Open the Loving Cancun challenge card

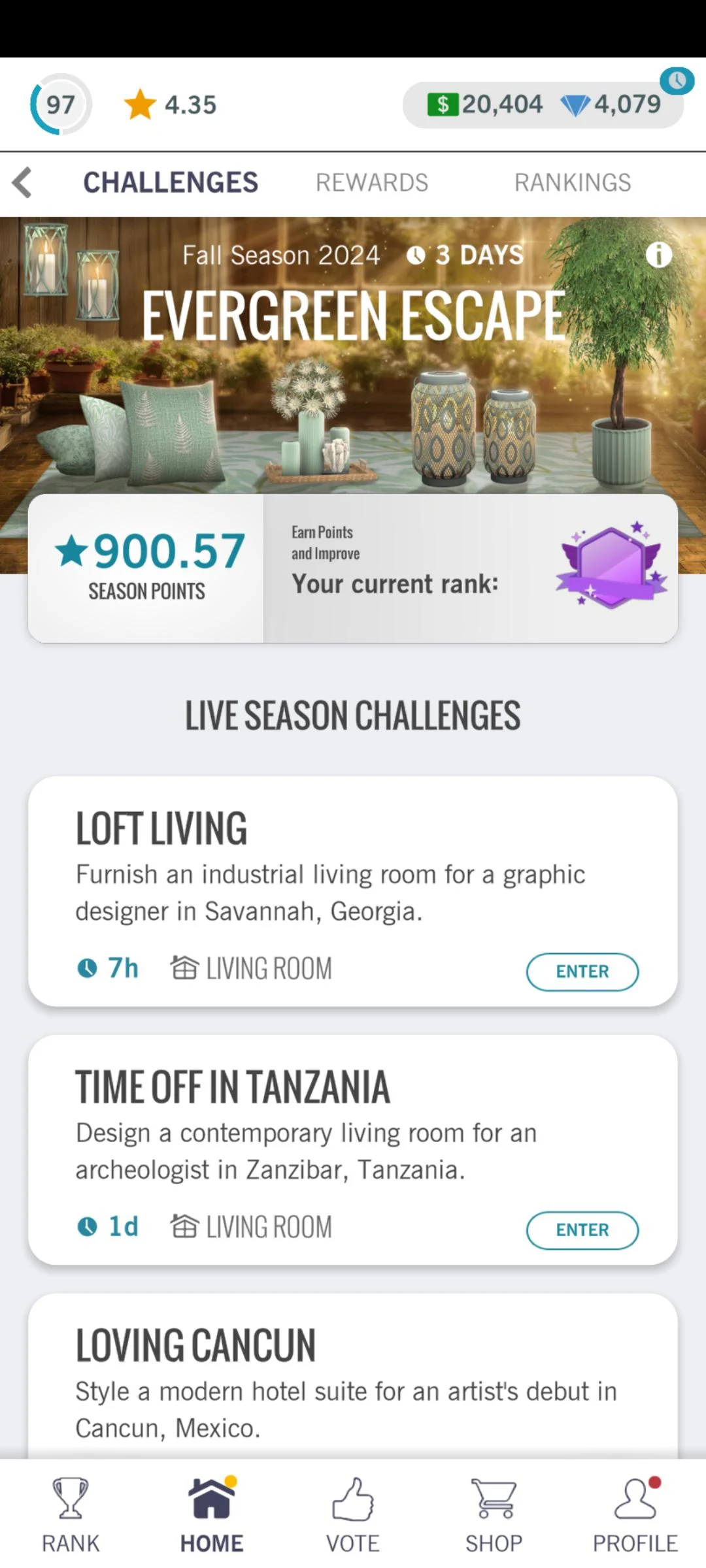[353, 1385]
